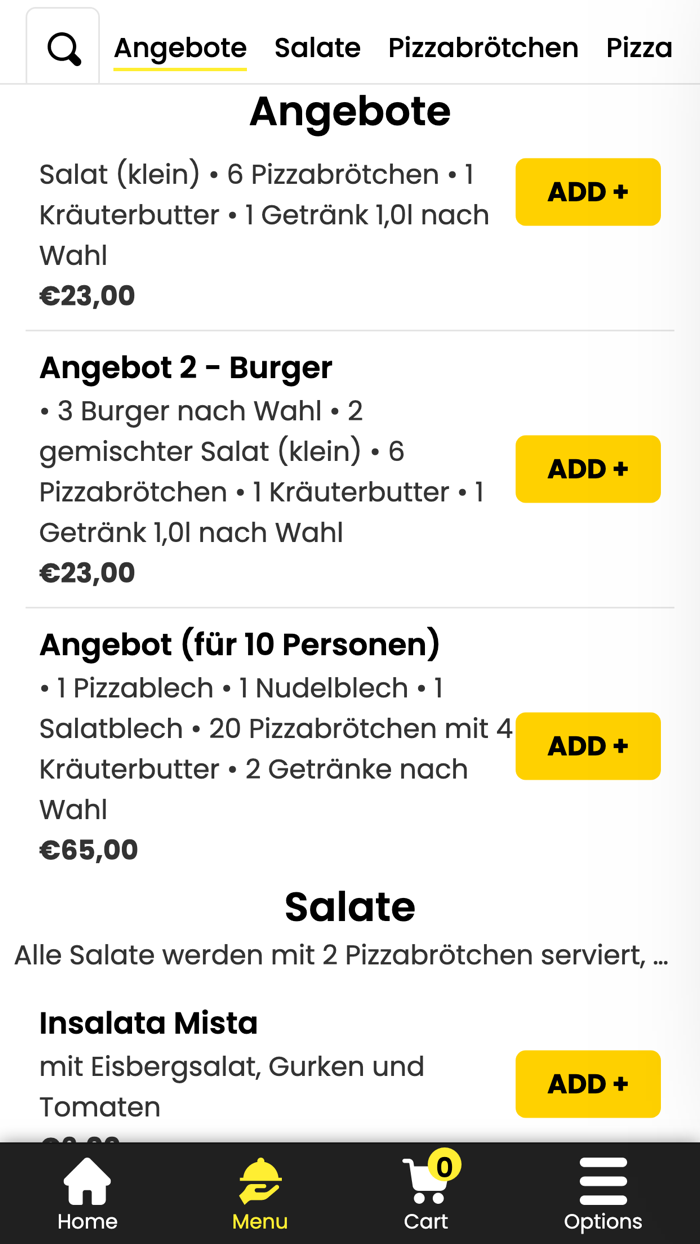Select the Angebote category tab
This screenshot has height=1244, width=700.
click(180, 48)
